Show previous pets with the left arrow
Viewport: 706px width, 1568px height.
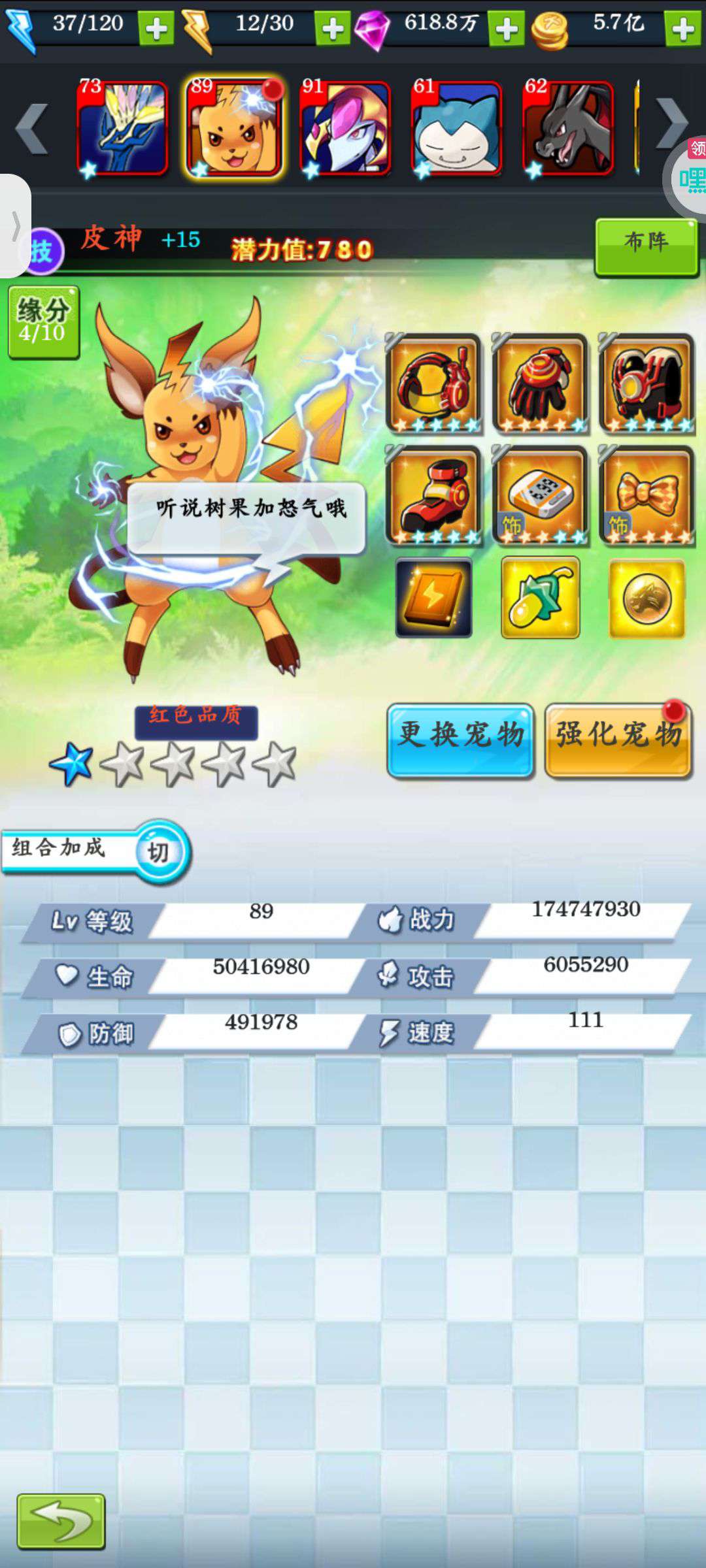31,128
